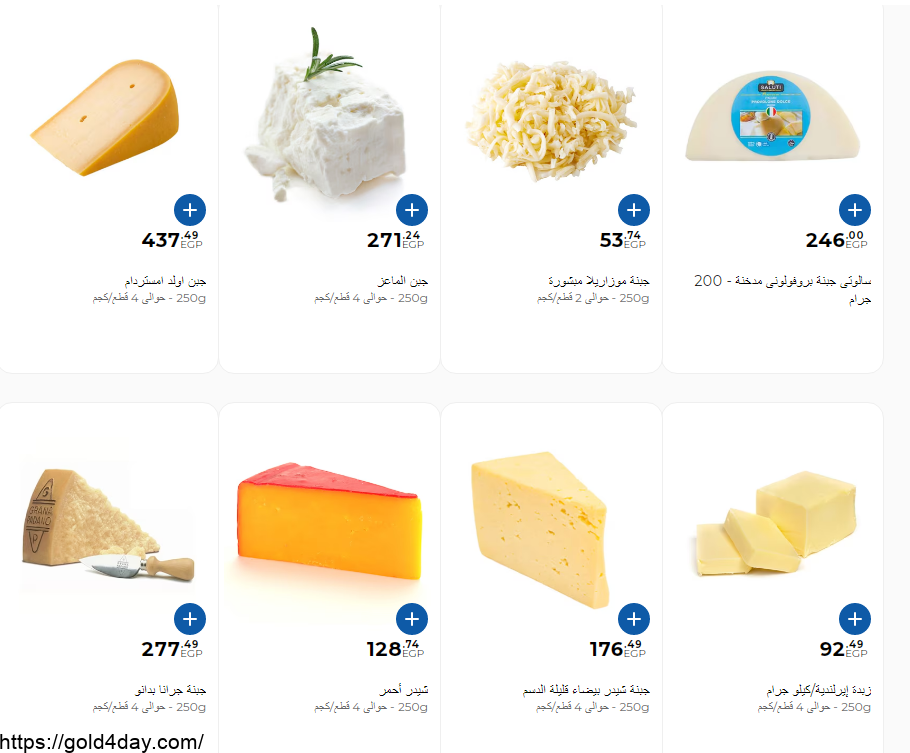Image resolution: width=910 pixels, height=753 pixels.
Task: Add Saluti smoked provolone to cart
Action: click(855, 210)
